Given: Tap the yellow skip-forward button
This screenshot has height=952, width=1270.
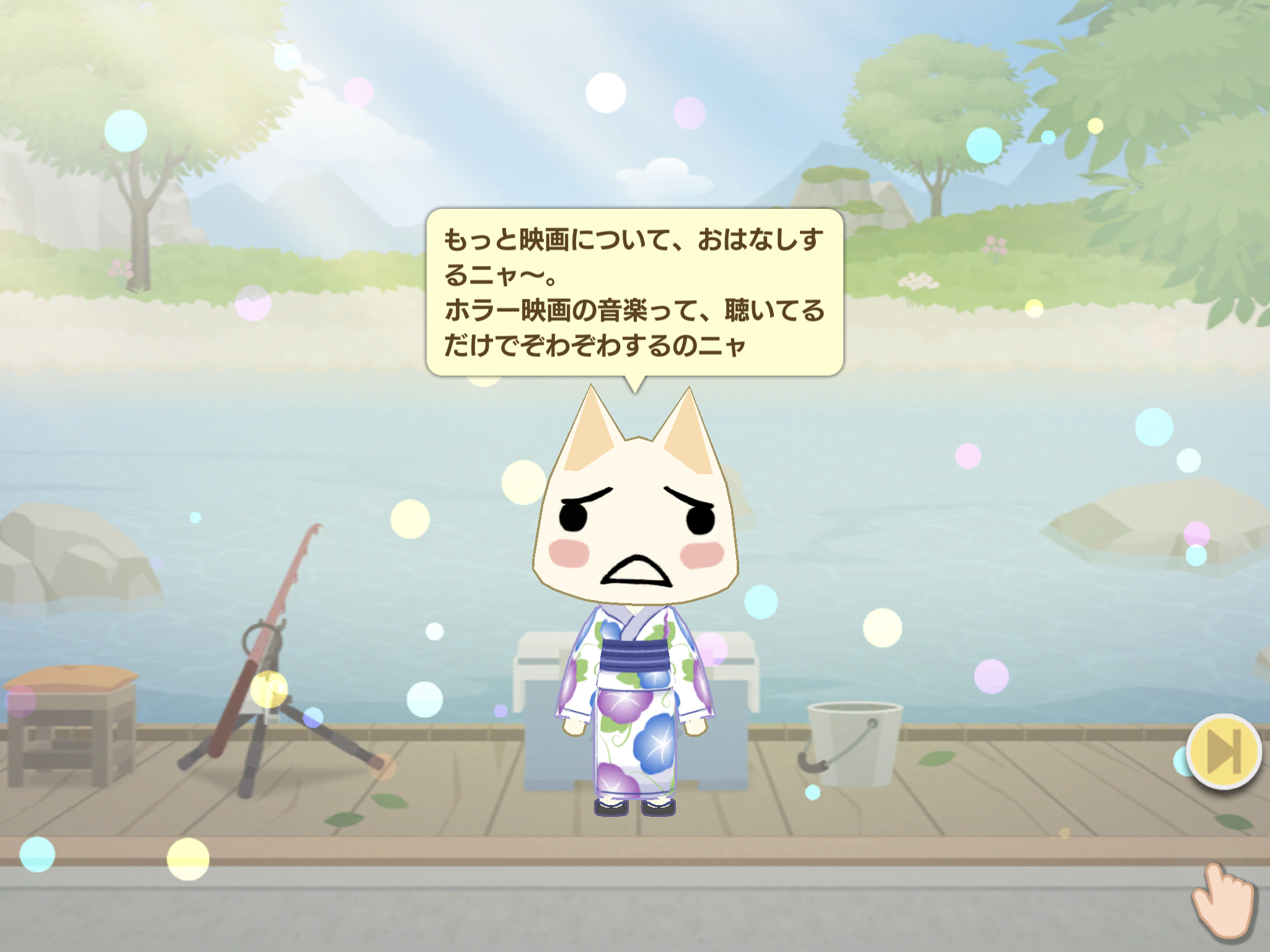Looking at the screenshot, I should [x=1223, y=751].
